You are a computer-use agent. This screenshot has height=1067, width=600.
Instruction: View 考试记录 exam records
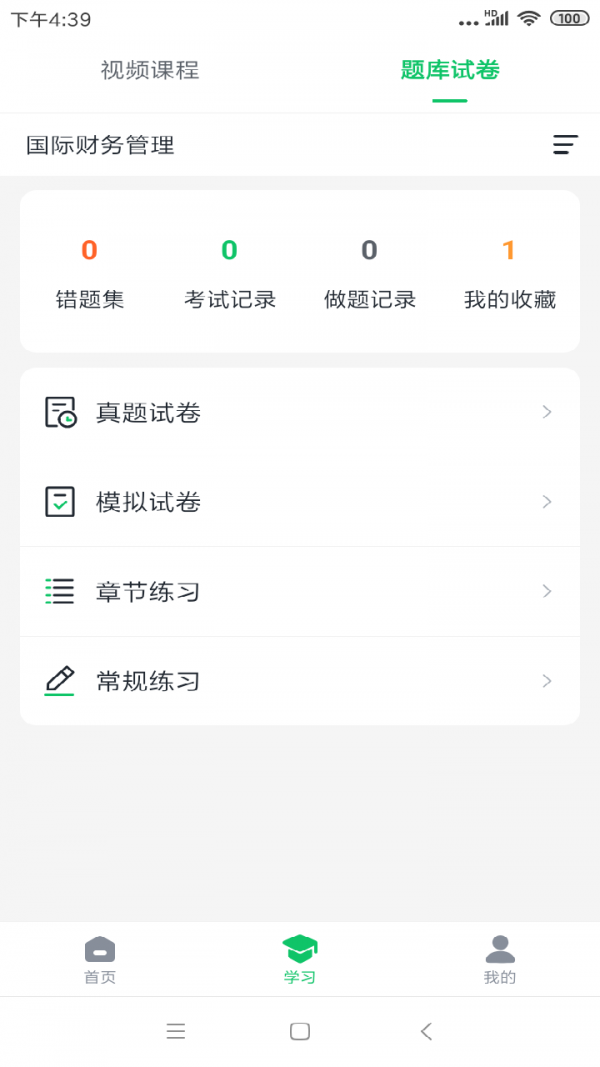[x=230, y=273]
